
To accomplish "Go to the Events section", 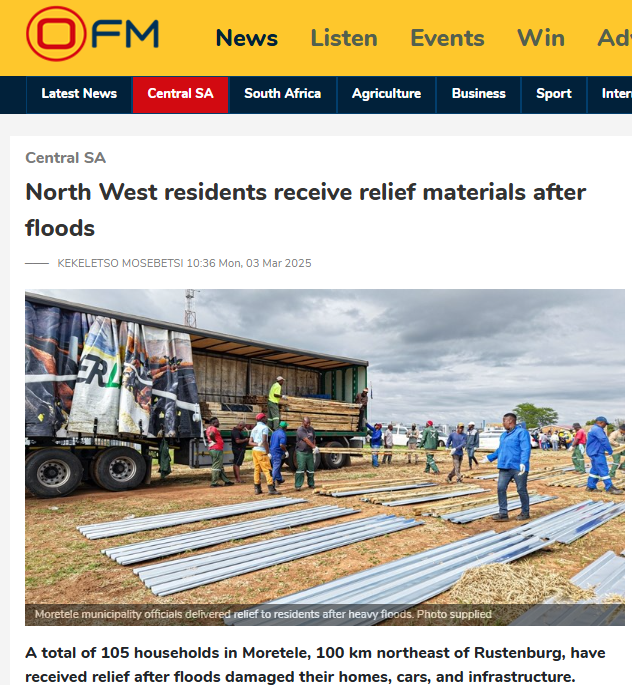I will click(447, 38).
